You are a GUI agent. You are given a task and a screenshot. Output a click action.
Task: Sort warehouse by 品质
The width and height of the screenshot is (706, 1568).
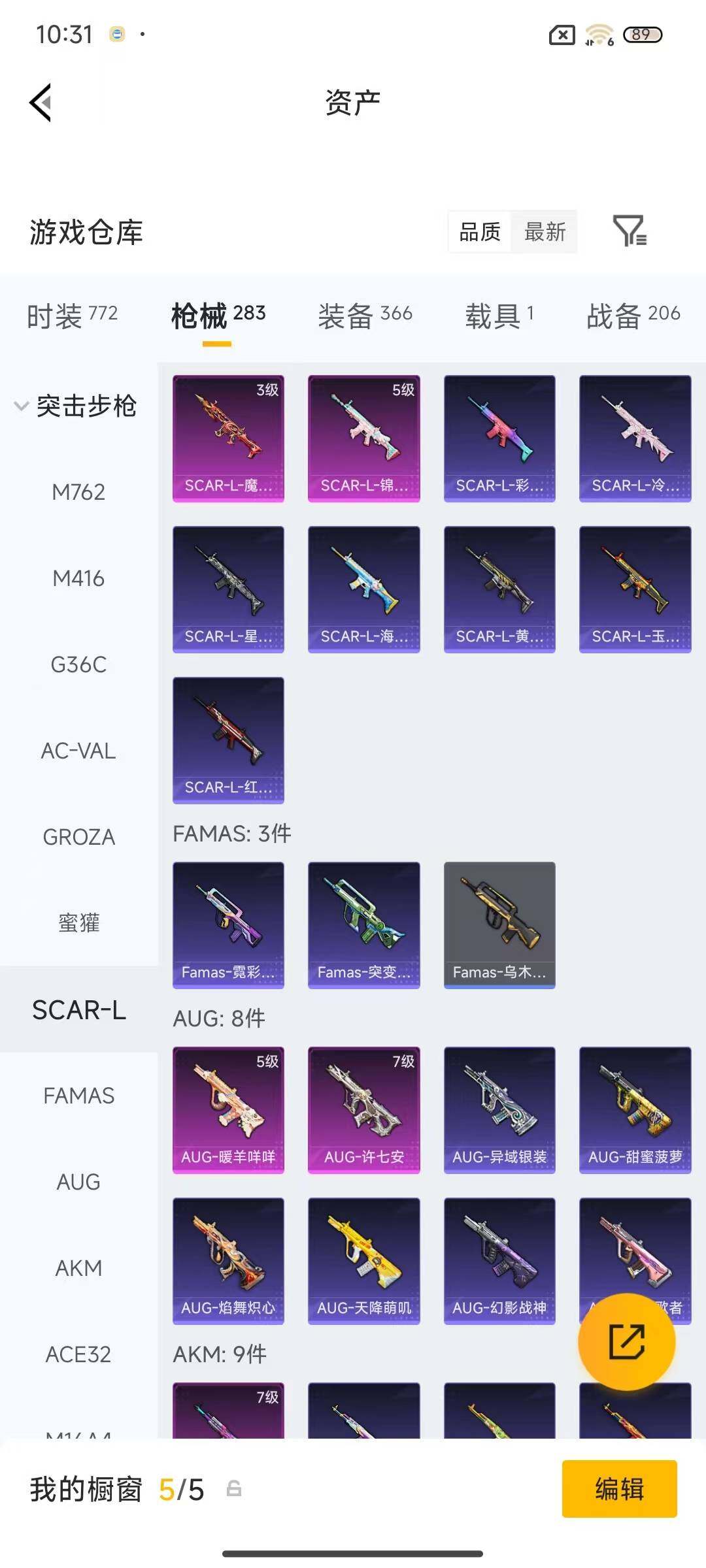pos(480,231)
